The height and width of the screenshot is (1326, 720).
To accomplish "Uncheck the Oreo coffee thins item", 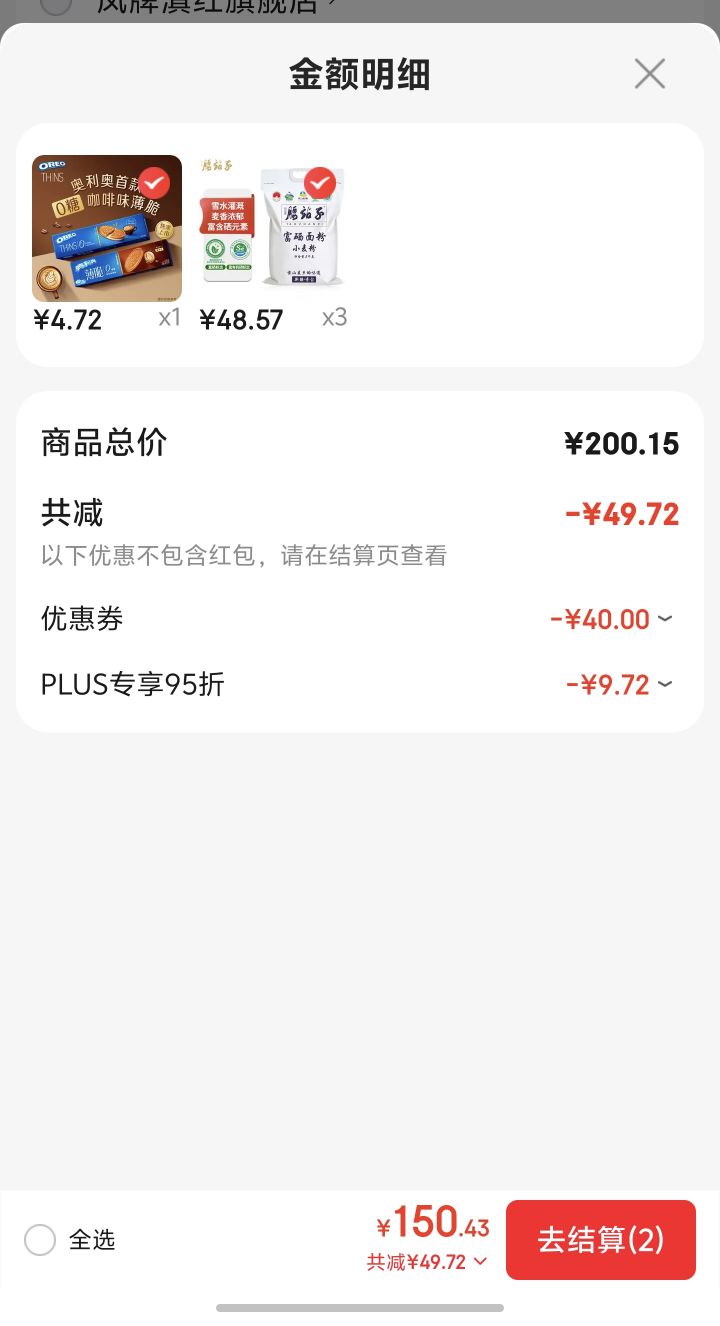I will tap(154, 184).
